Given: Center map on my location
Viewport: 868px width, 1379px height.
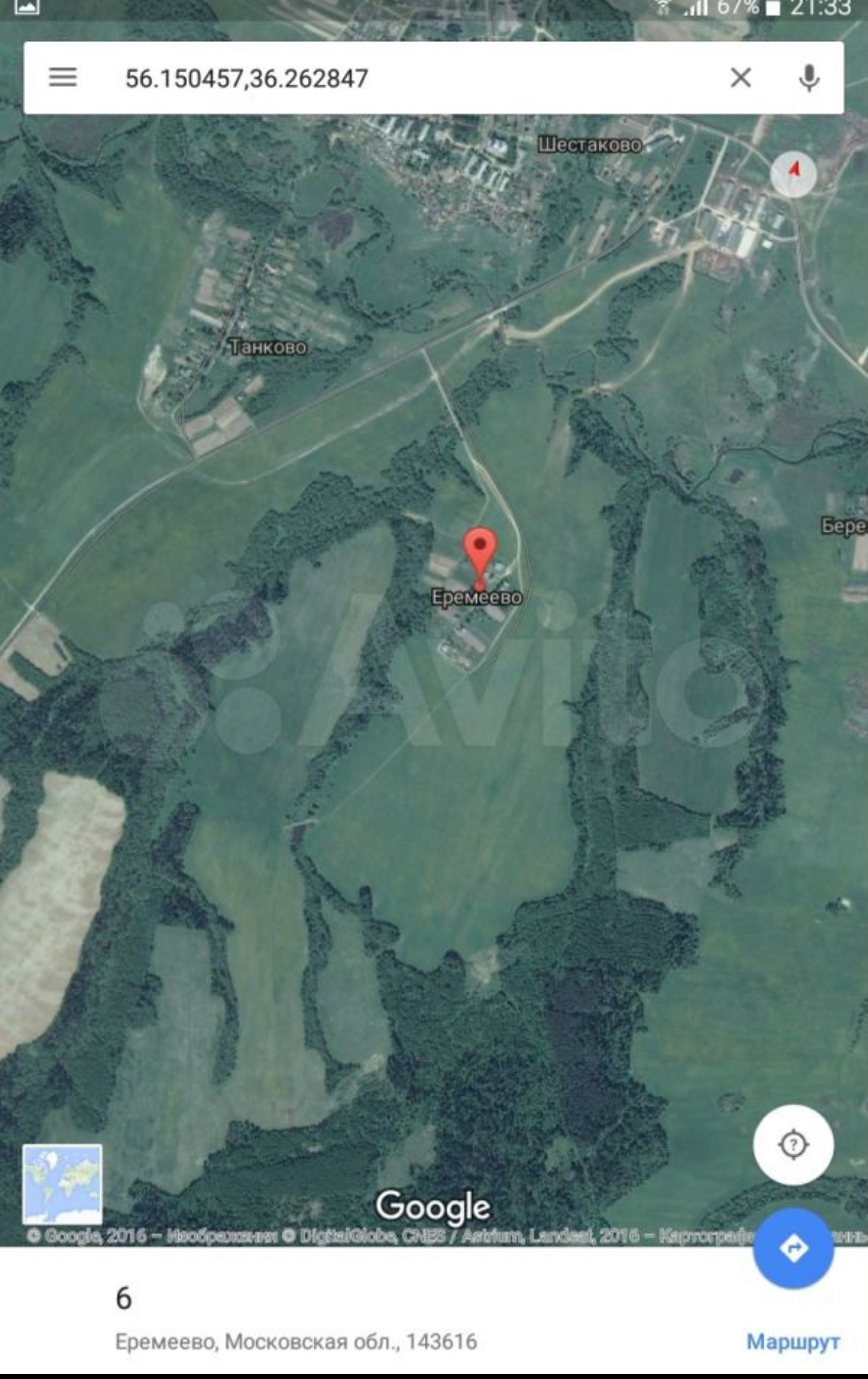Looking at the screenshot, I should [x=793, y=1144].
